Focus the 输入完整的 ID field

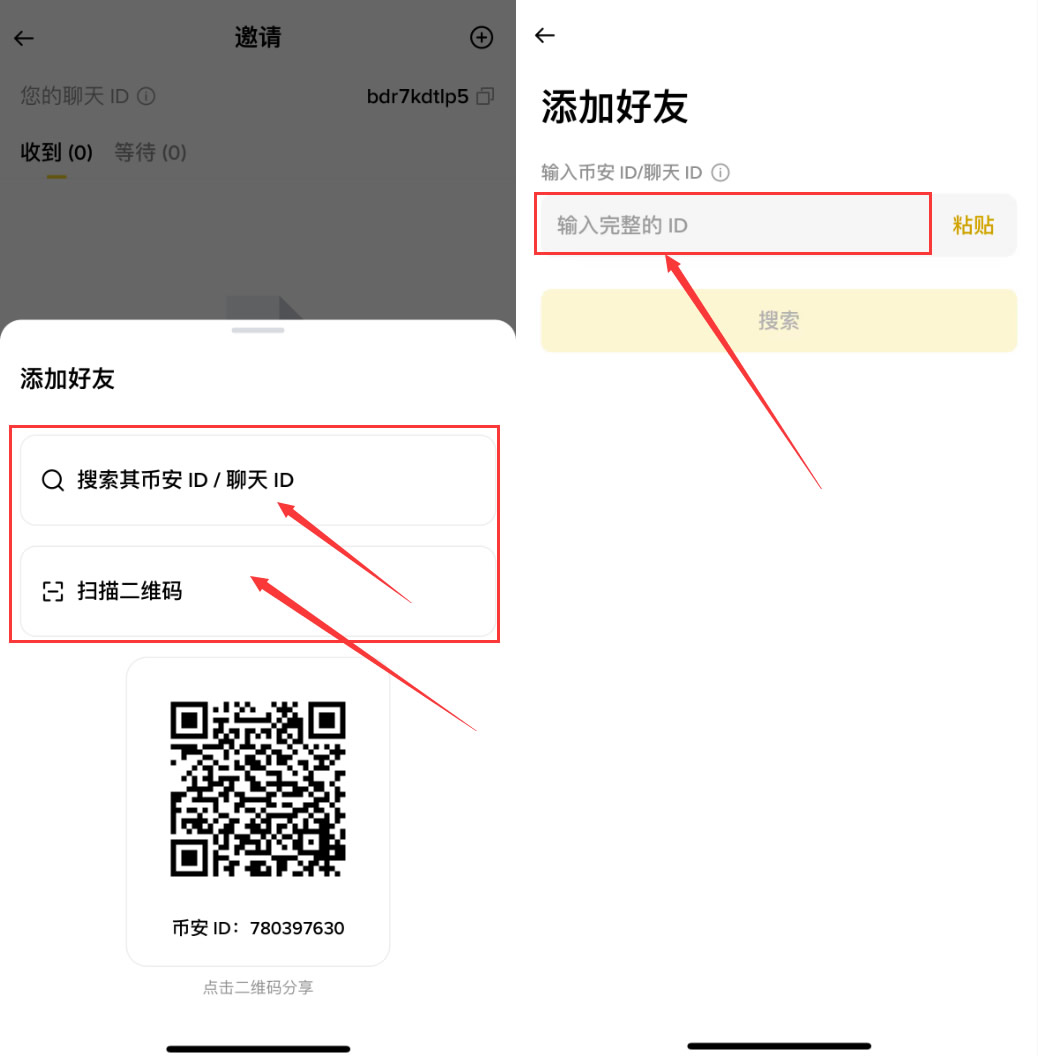tap(733, 225)
